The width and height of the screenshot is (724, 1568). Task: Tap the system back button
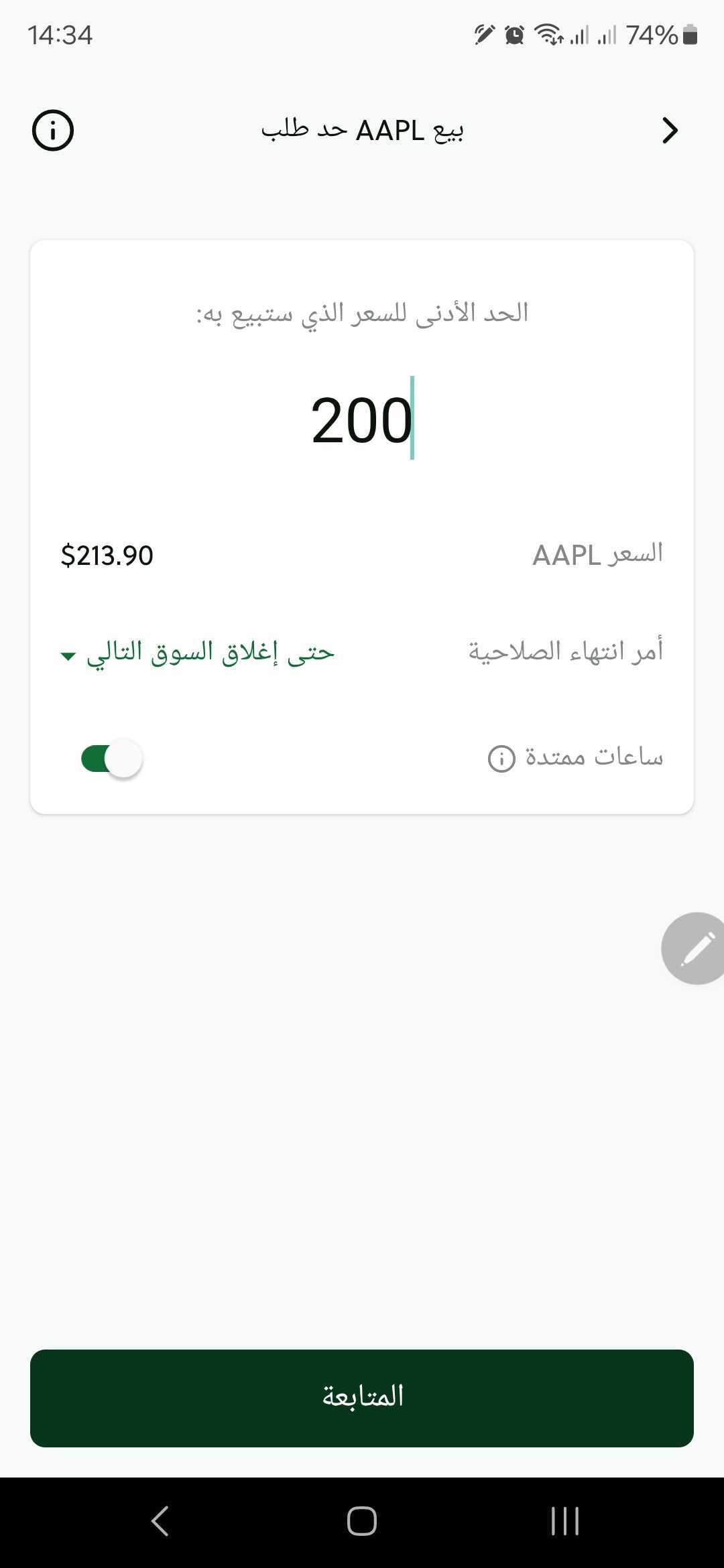(160, 1520)
